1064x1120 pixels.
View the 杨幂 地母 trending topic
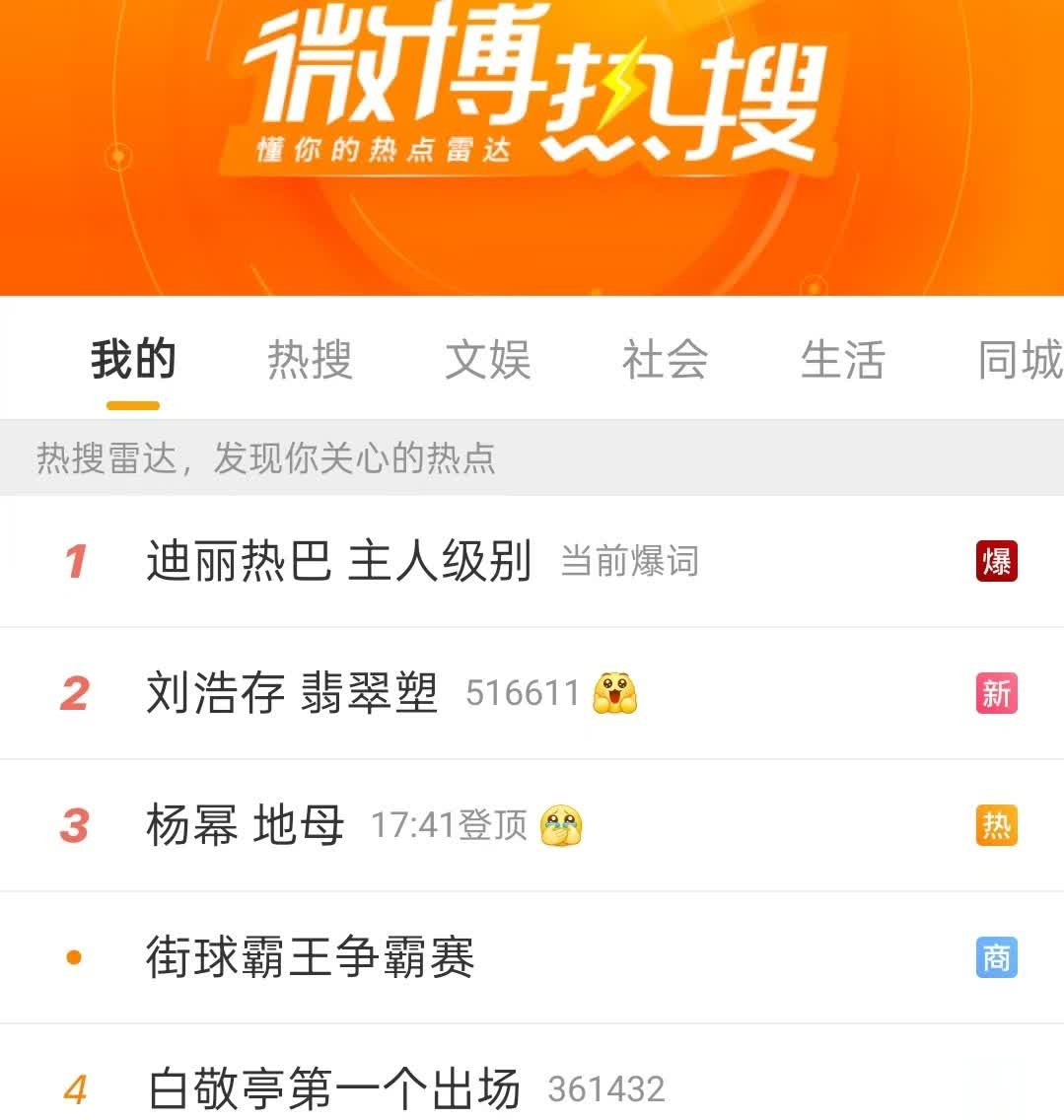(245, 825)
